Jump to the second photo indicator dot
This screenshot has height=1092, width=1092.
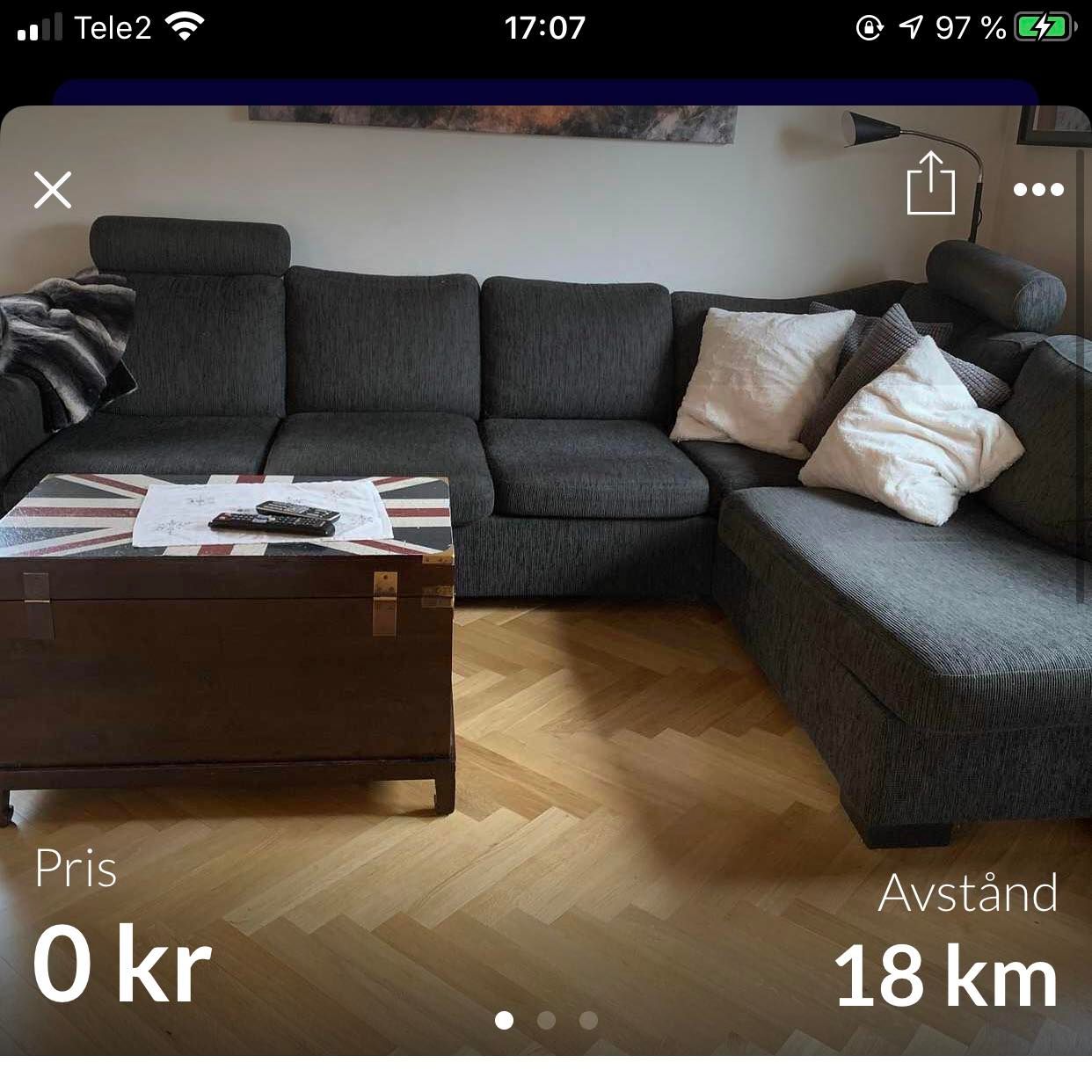pyautogui.click(x=546, y=1020)
